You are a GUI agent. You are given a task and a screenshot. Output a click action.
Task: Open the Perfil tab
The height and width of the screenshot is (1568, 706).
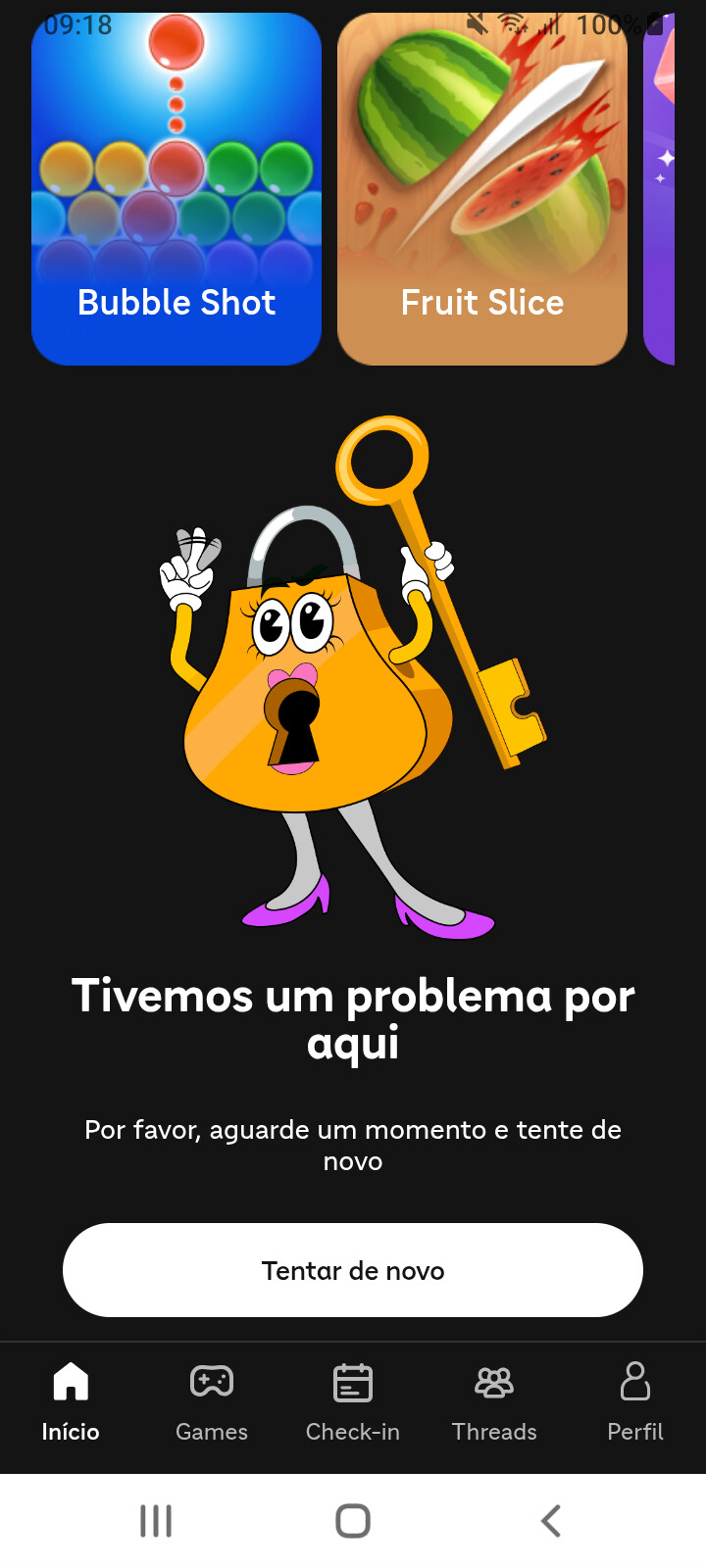pos(635,1402)
